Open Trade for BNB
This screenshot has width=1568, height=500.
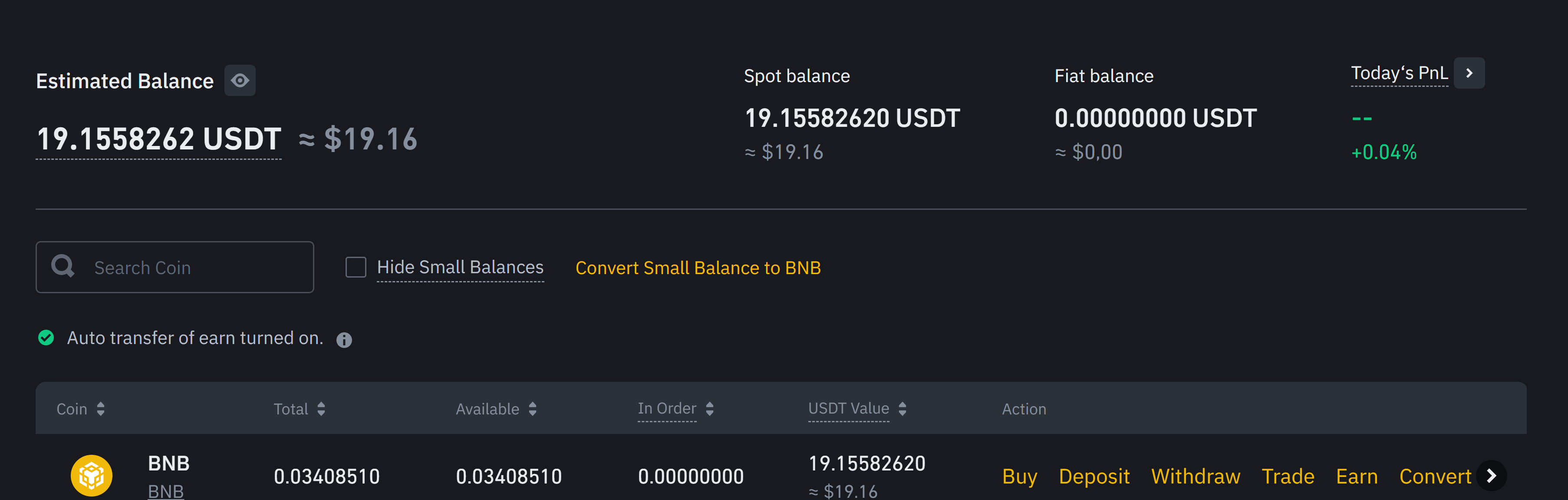click(1288, 476)
